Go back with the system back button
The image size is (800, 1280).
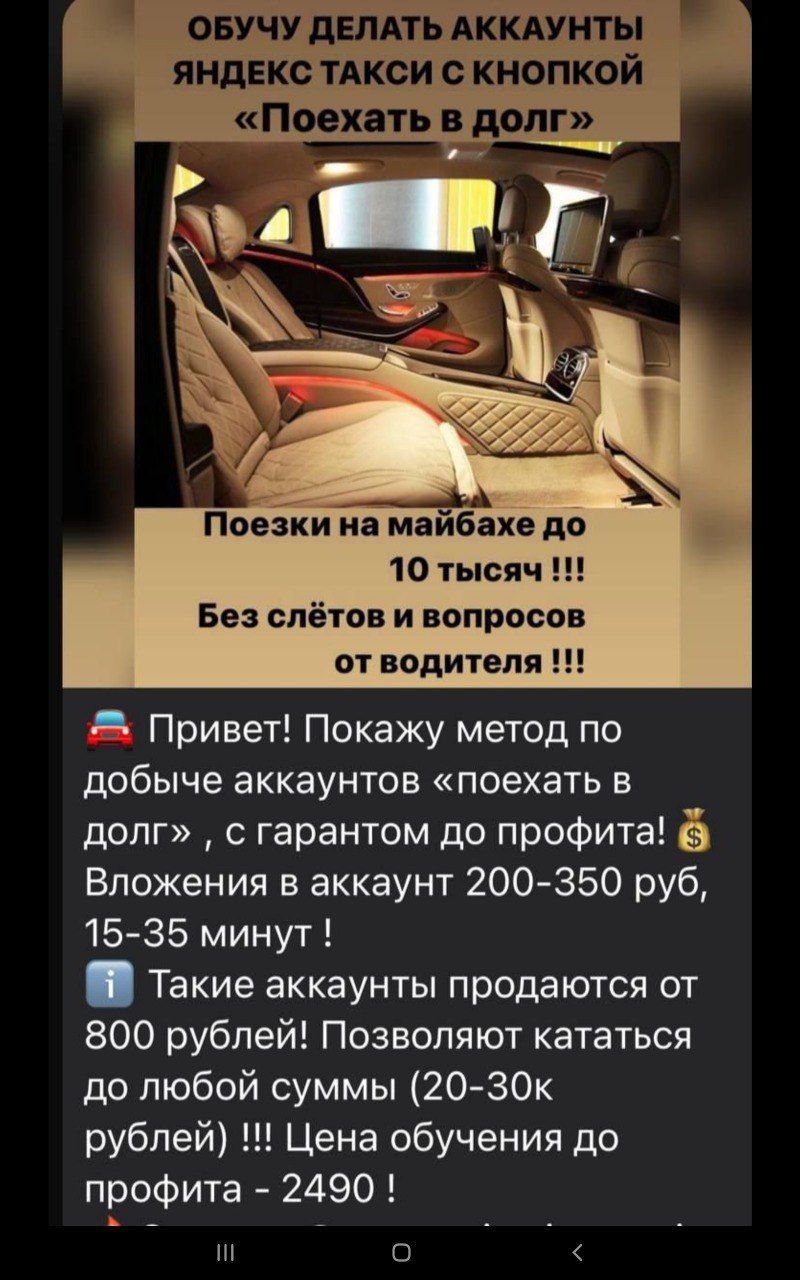pos(577,1252)
